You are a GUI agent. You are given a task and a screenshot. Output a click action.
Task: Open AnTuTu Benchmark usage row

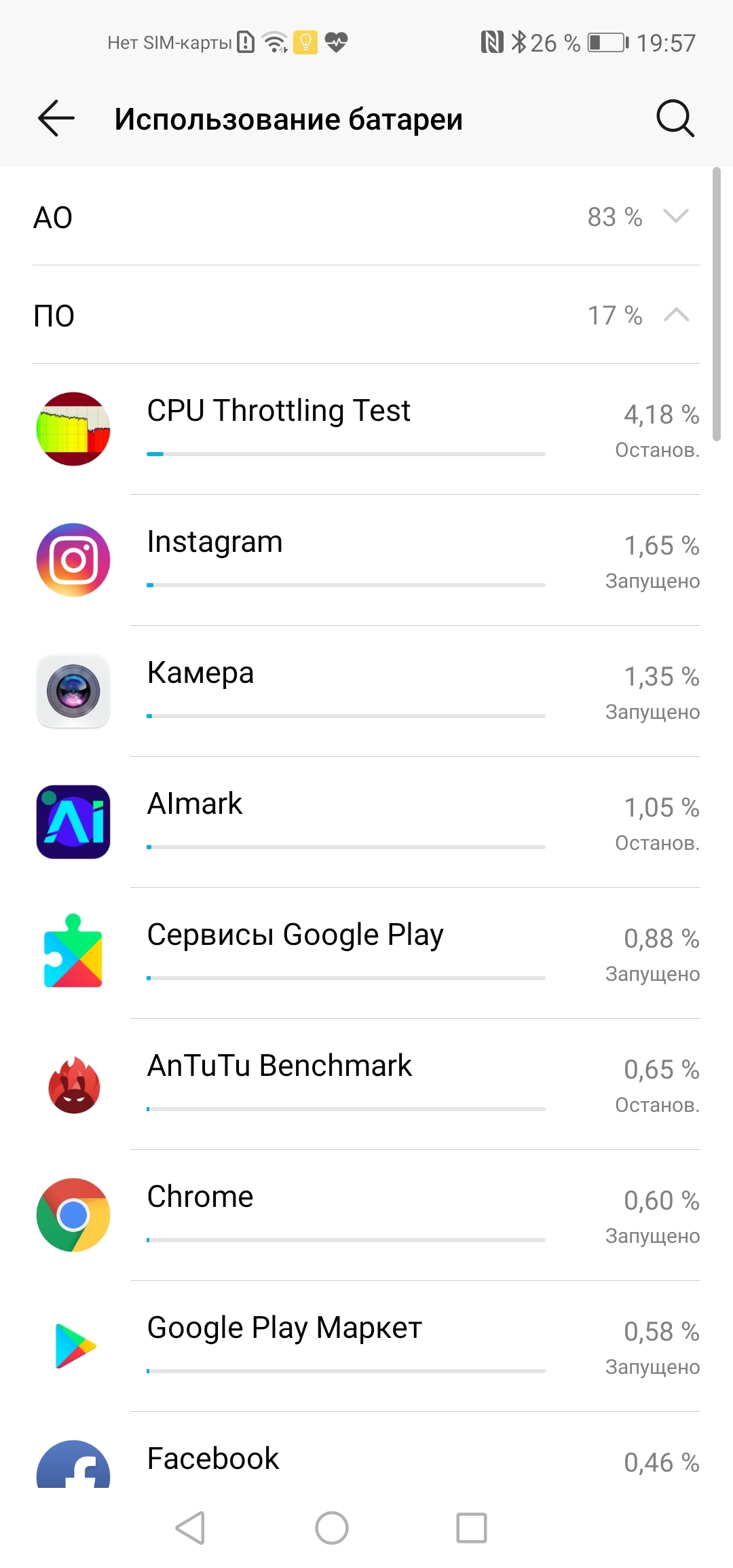click(366, 1085)
